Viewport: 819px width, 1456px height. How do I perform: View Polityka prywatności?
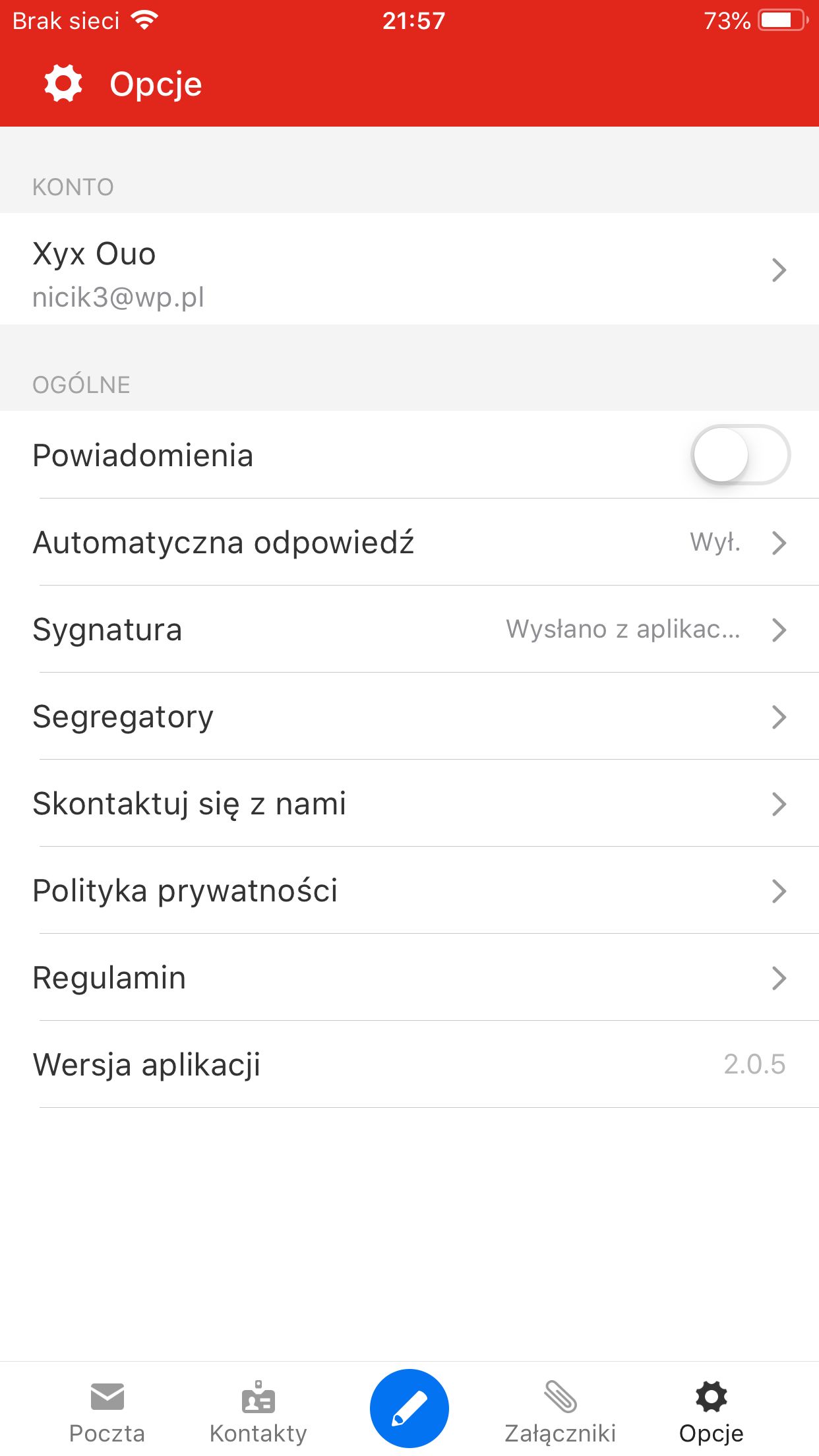click(409, 890)
